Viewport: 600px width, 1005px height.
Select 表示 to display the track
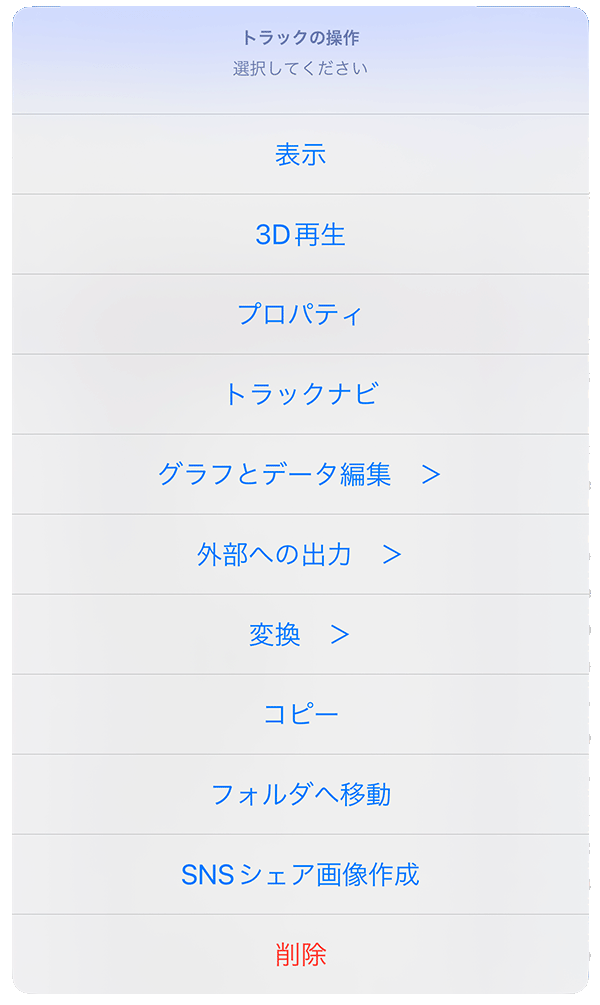(300, 155)
